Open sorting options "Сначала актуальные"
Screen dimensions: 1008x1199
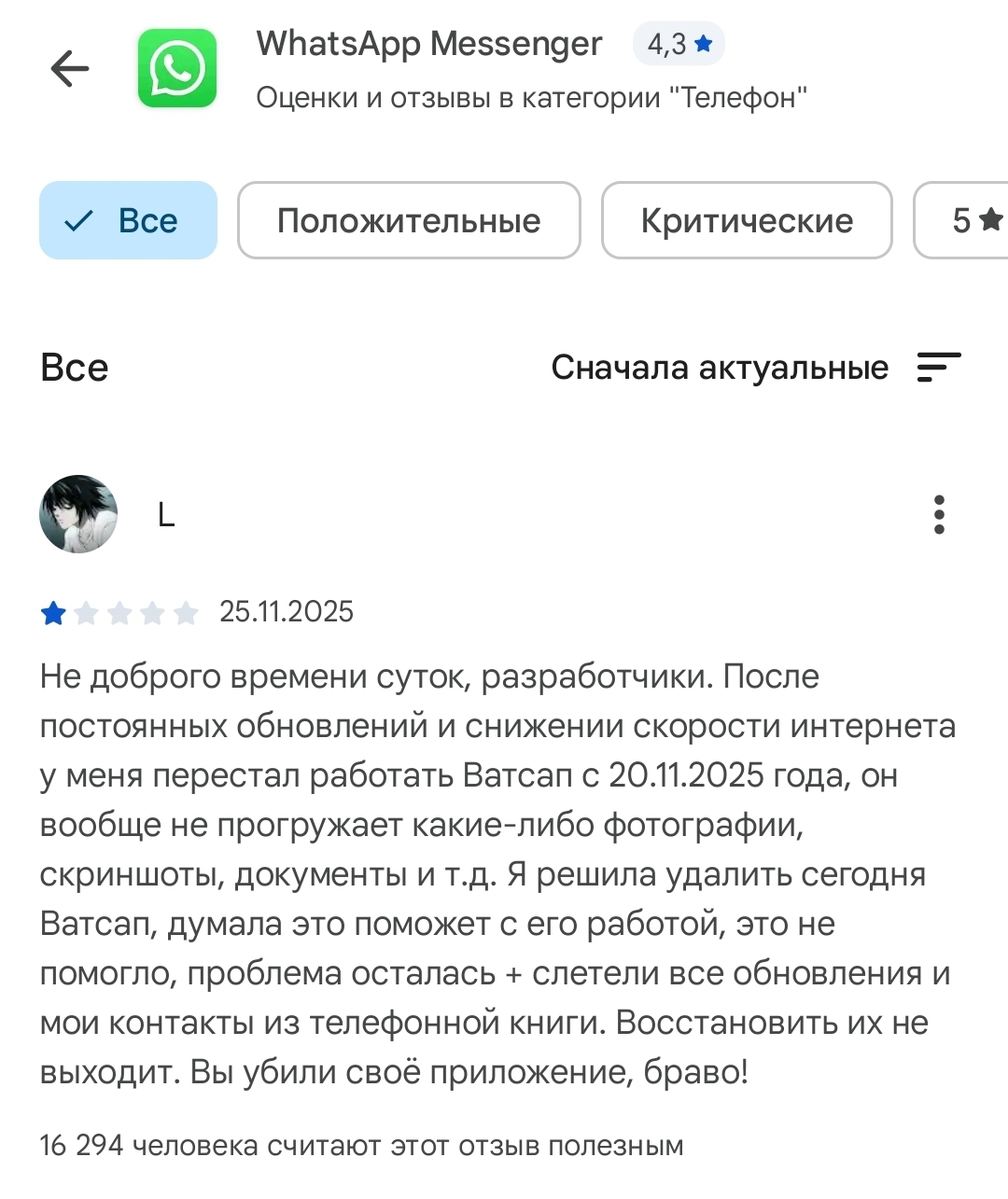[755, 368]
